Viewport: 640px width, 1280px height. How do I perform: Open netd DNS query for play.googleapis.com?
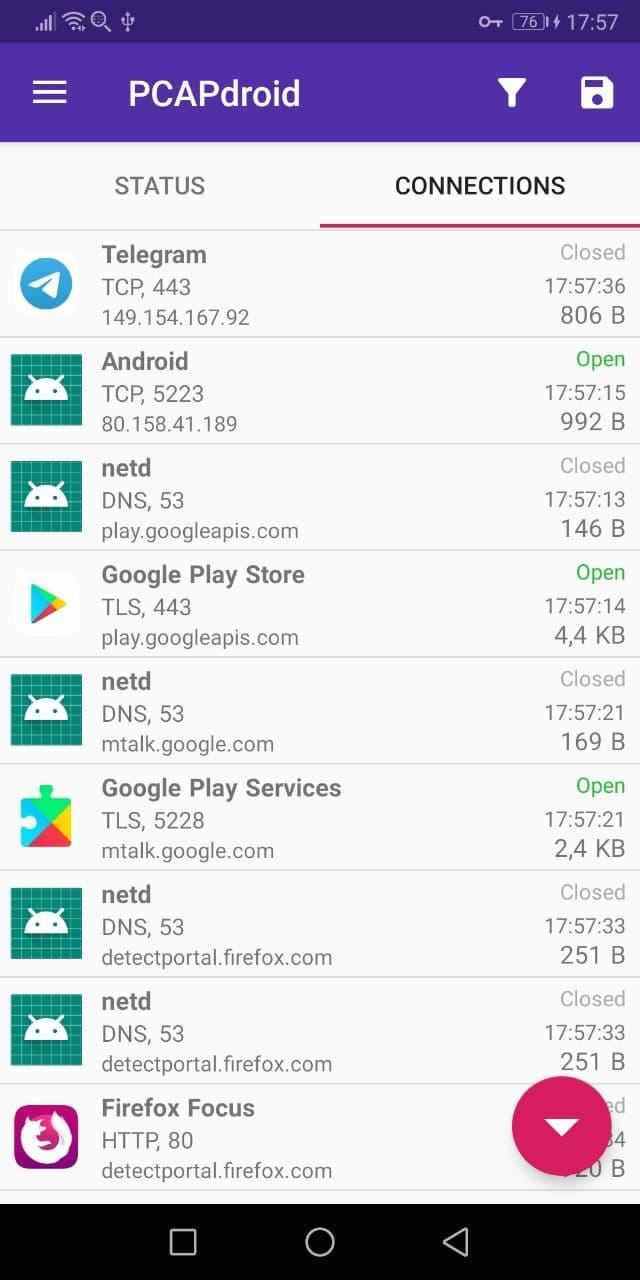320,498
